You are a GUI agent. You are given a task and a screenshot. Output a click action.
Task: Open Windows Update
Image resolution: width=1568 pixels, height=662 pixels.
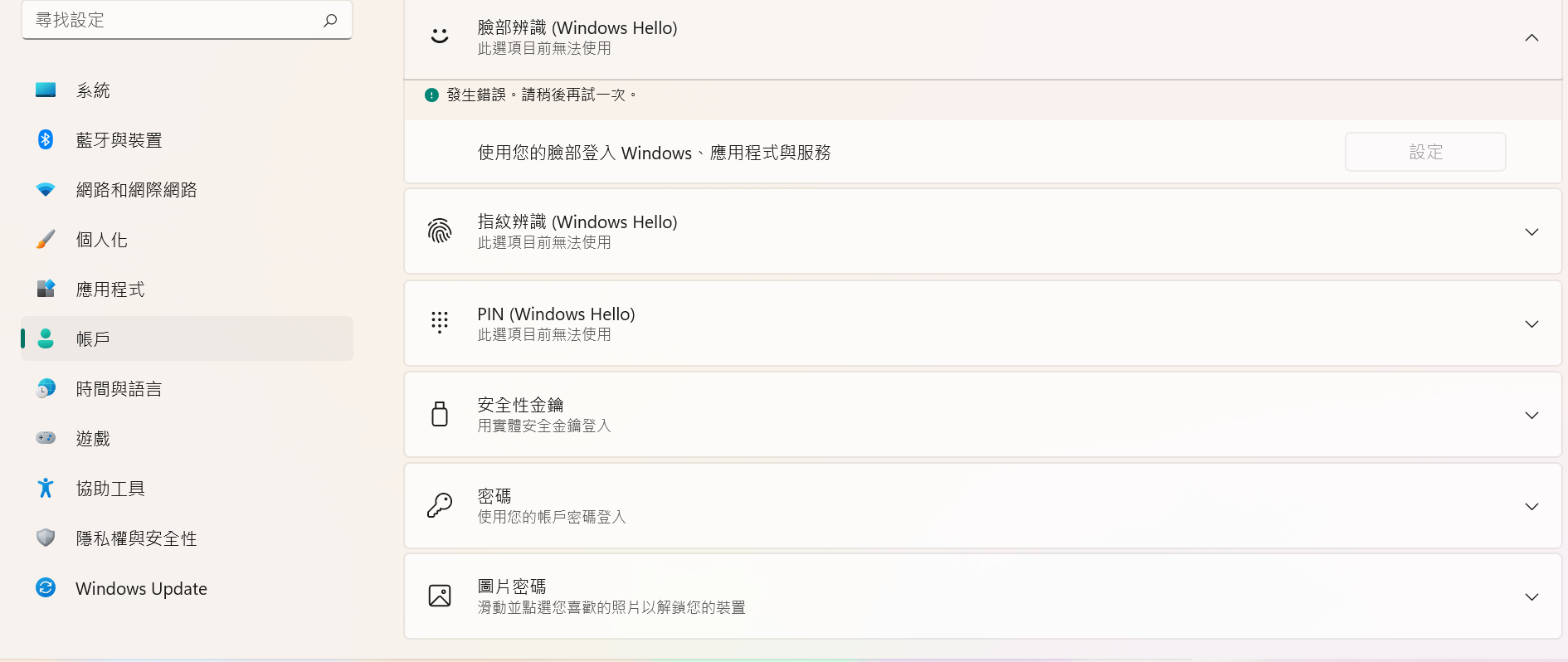[x=141, y=588]
